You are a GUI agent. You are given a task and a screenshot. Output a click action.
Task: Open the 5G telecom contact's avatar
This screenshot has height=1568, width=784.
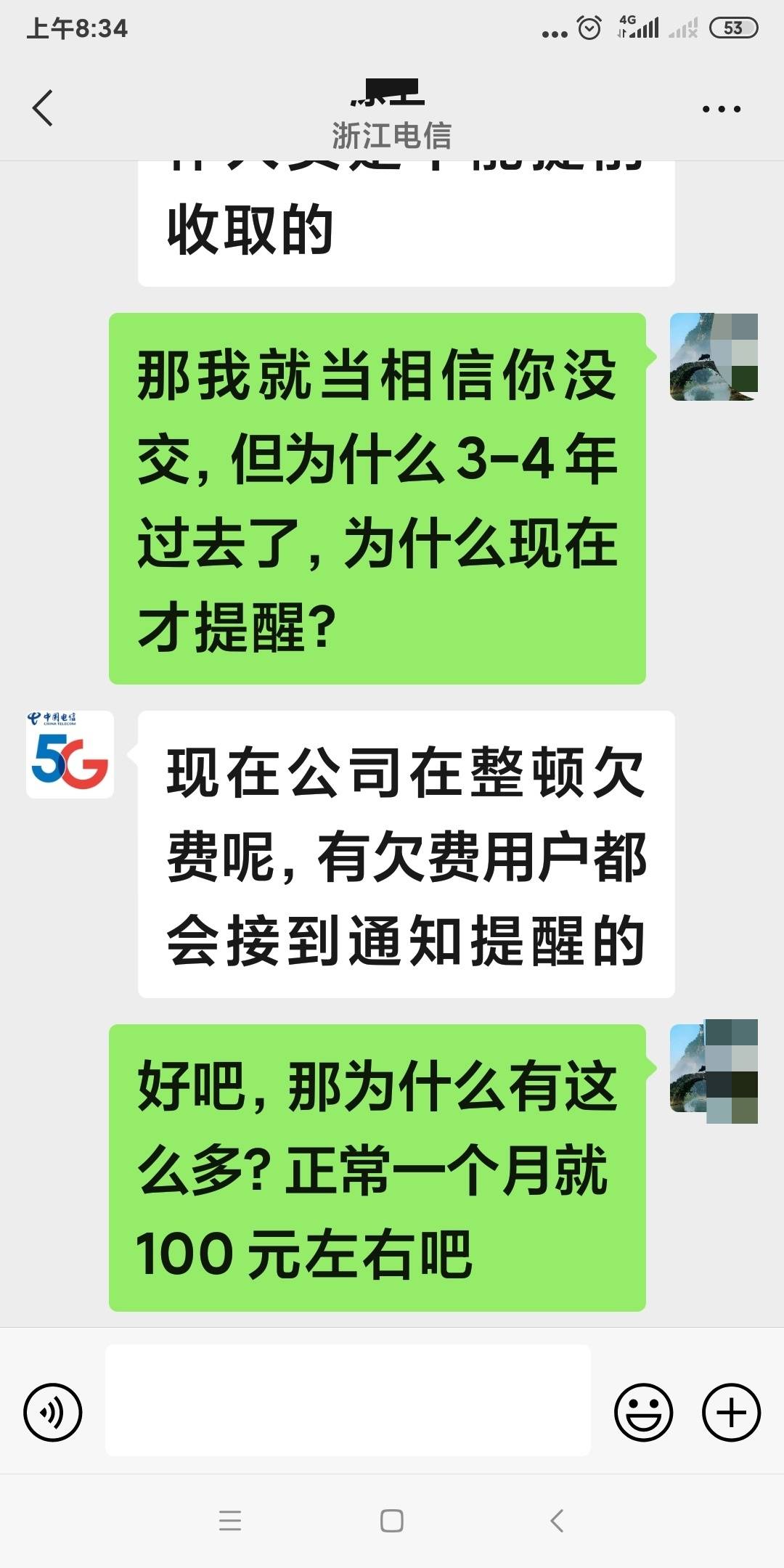(70, 755)
